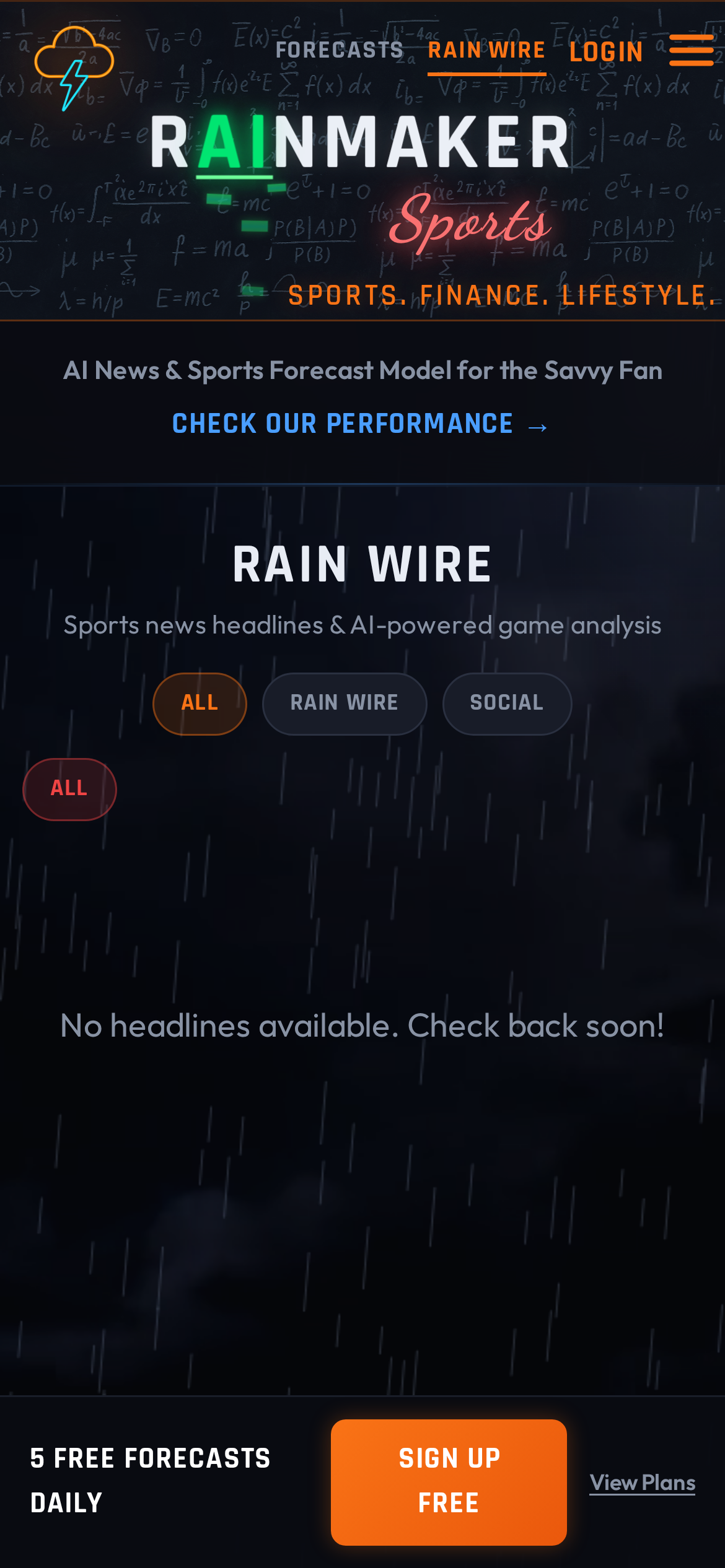
Task: Go to the Forecasts page
Action: [x=340, y=50]
